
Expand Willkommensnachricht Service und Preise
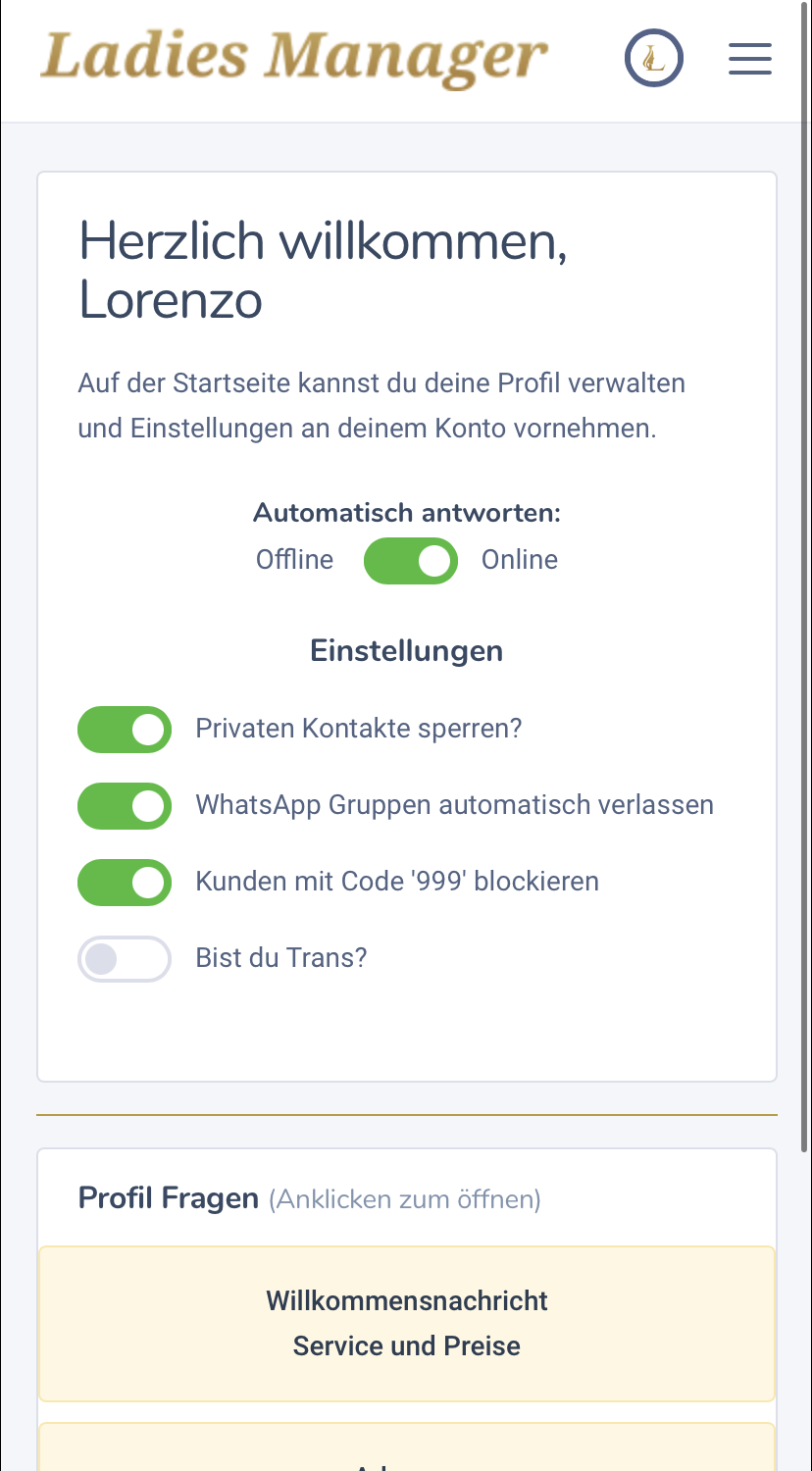[407, 1324]
